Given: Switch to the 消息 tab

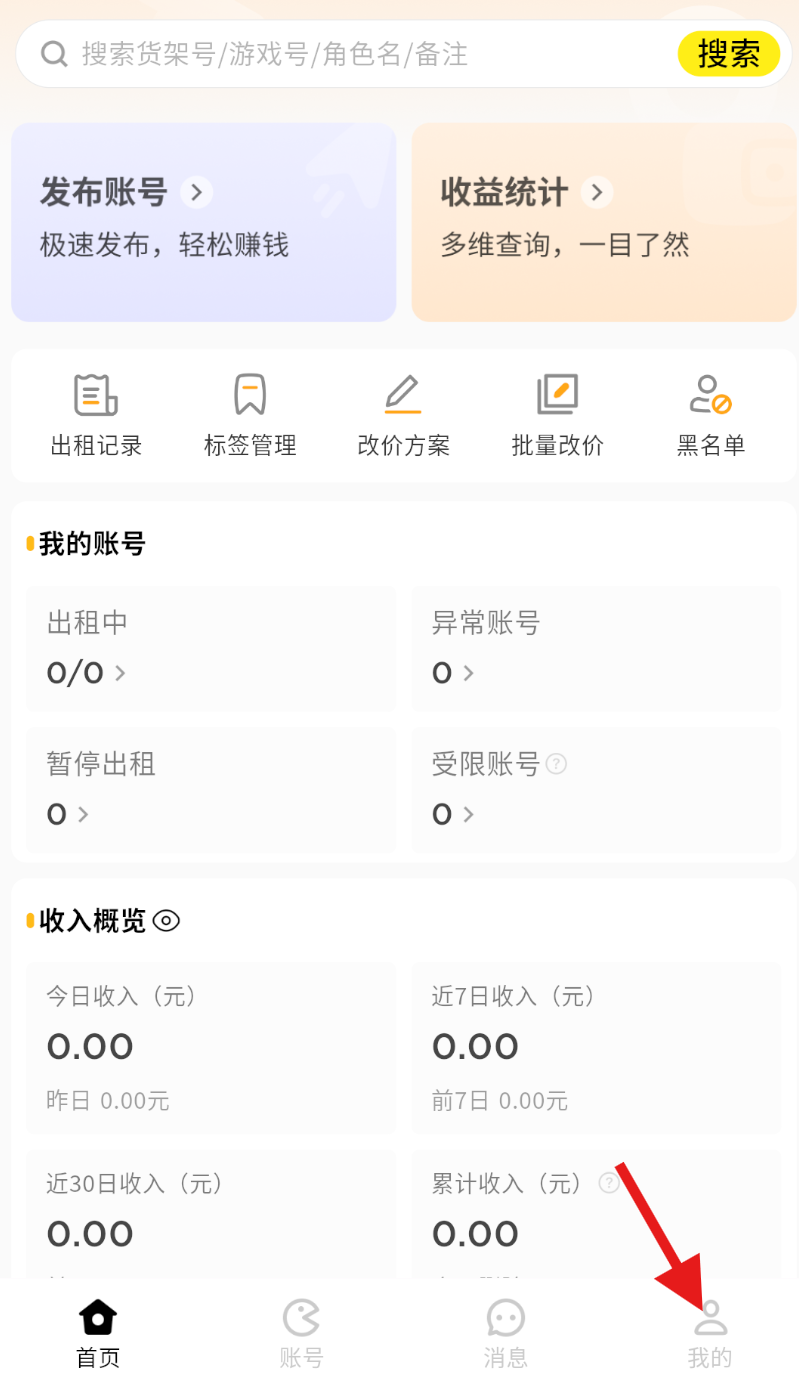Looking at the screenshot, I should (x=506, y=1332).
